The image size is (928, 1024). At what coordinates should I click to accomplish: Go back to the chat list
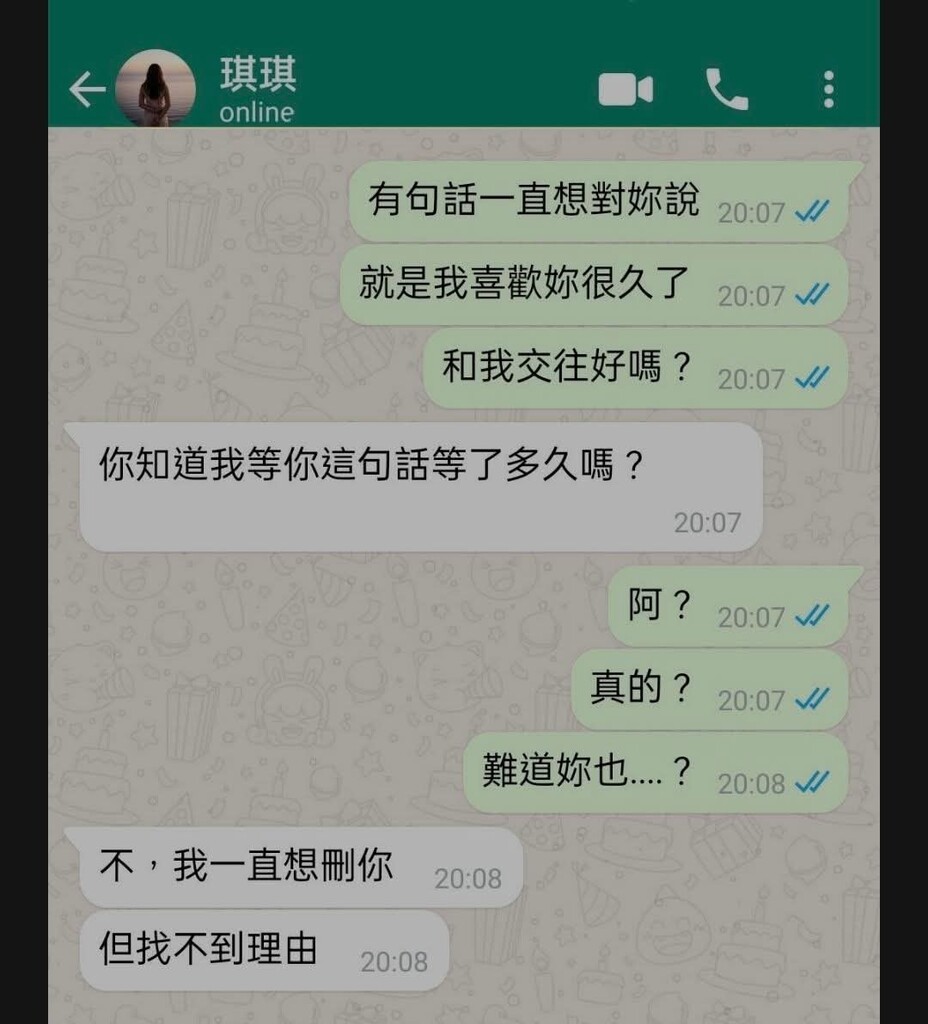87,90
